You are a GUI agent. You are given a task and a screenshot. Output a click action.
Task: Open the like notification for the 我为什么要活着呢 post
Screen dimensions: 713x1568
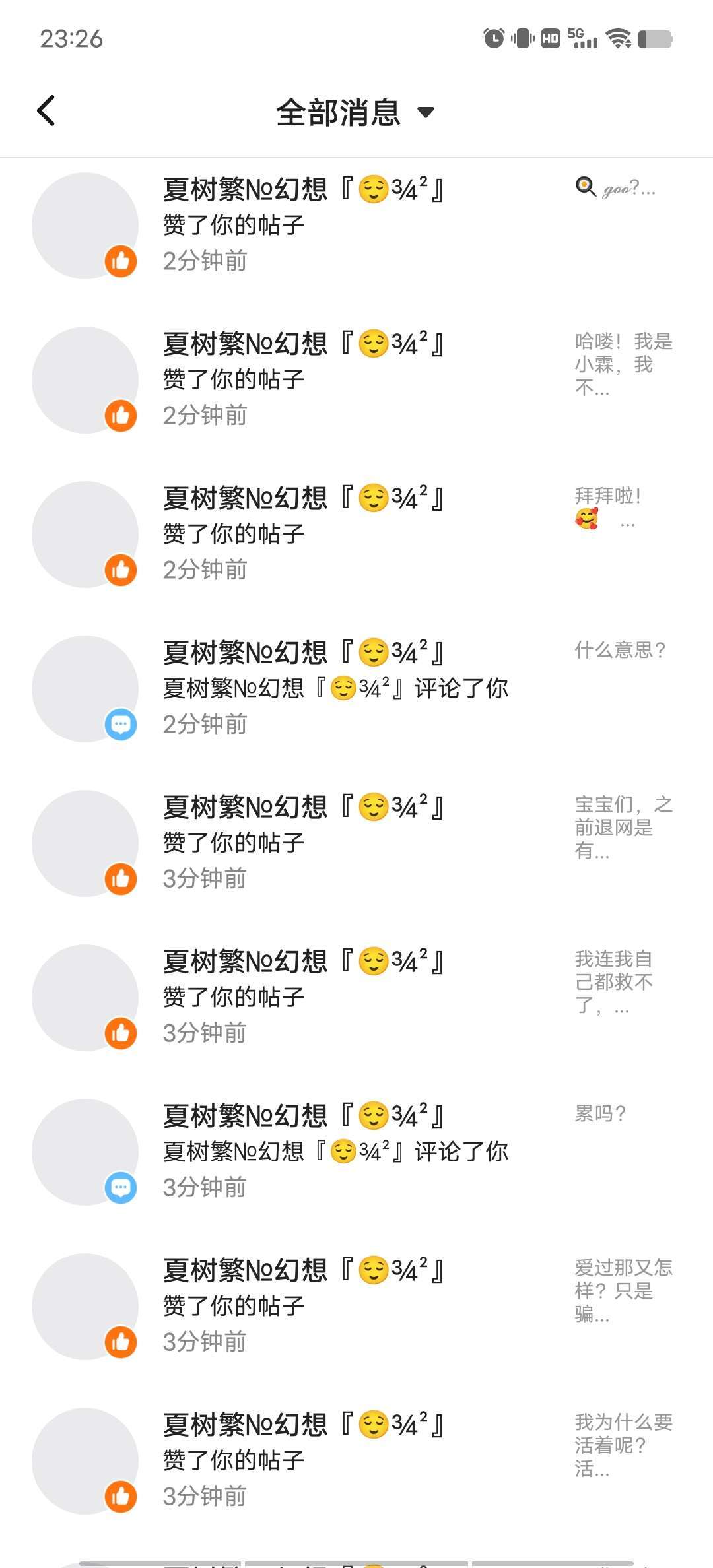click(356, 1461)
